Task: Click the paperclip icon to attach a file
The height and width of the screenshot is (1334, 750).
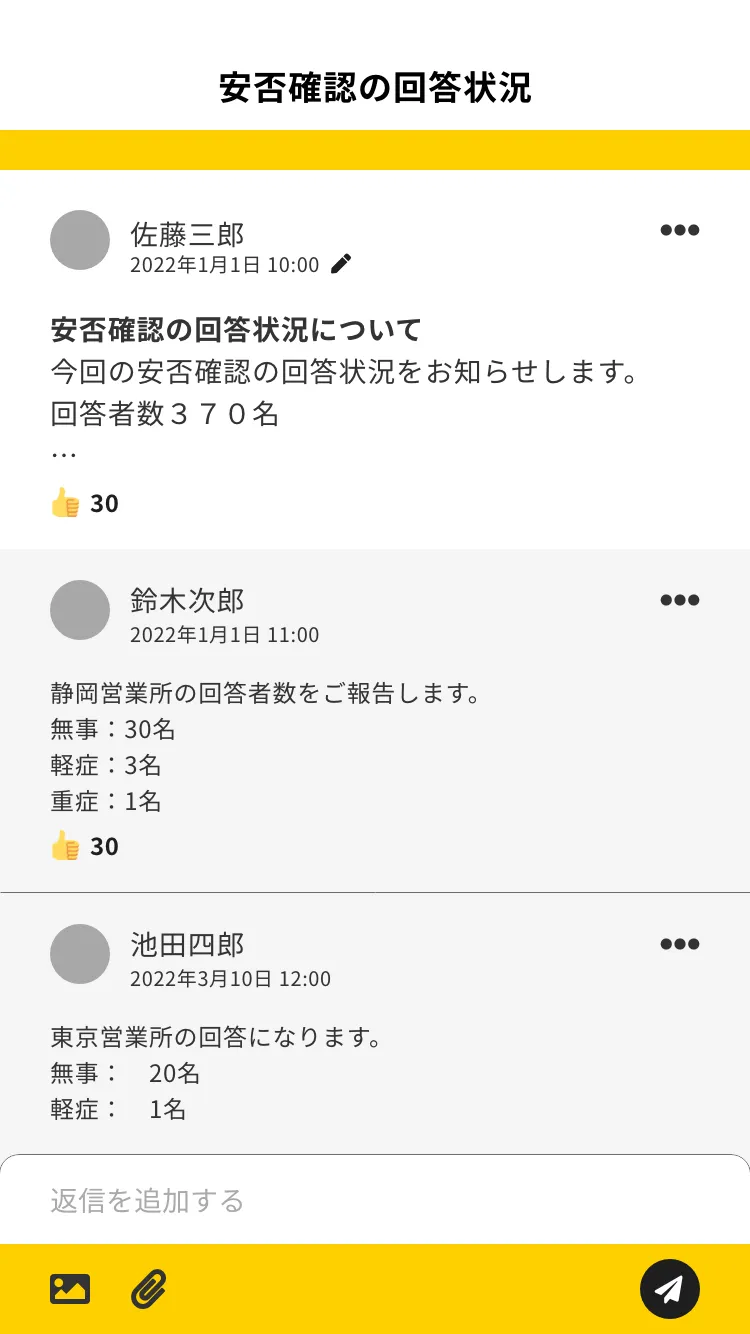Action: 147,1288
